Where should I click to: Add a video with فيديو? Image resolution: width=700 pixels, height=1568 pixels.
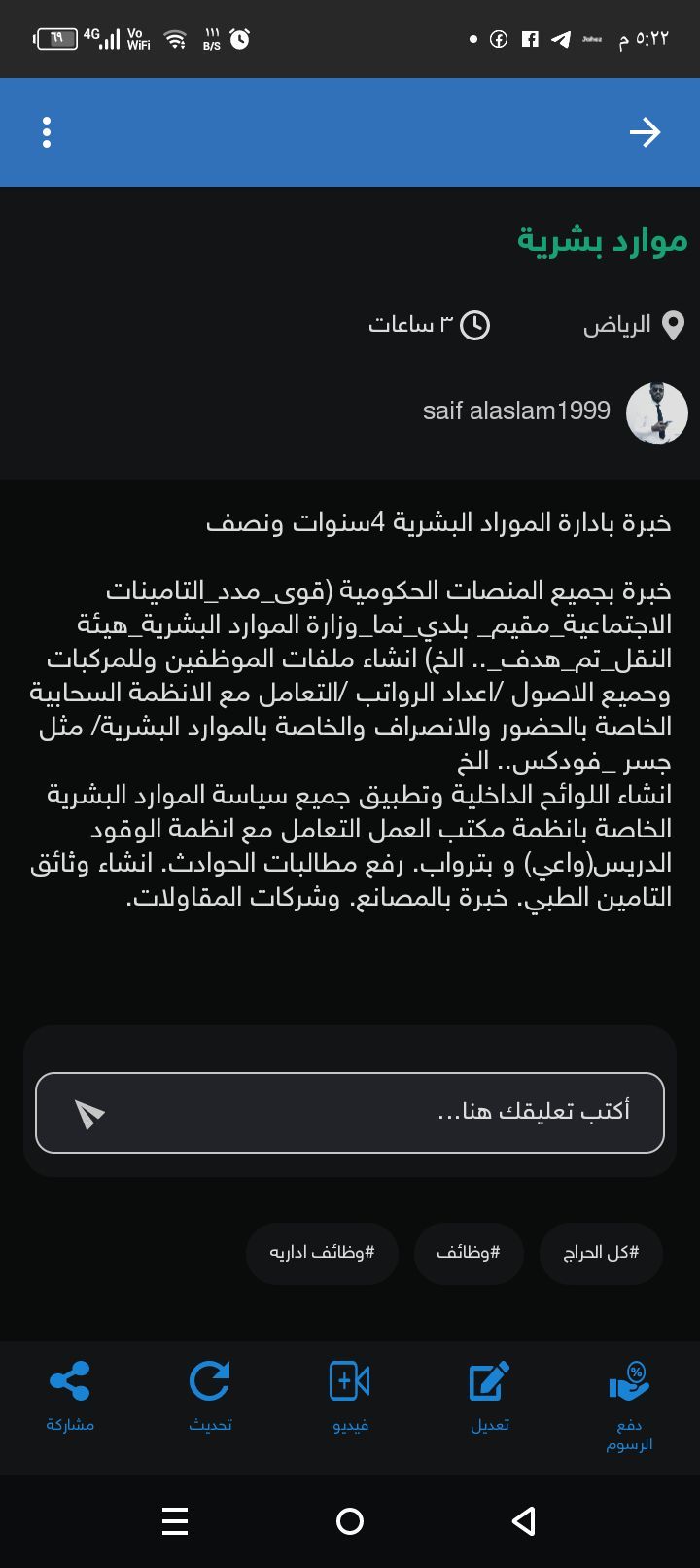tap(350, 1397)
